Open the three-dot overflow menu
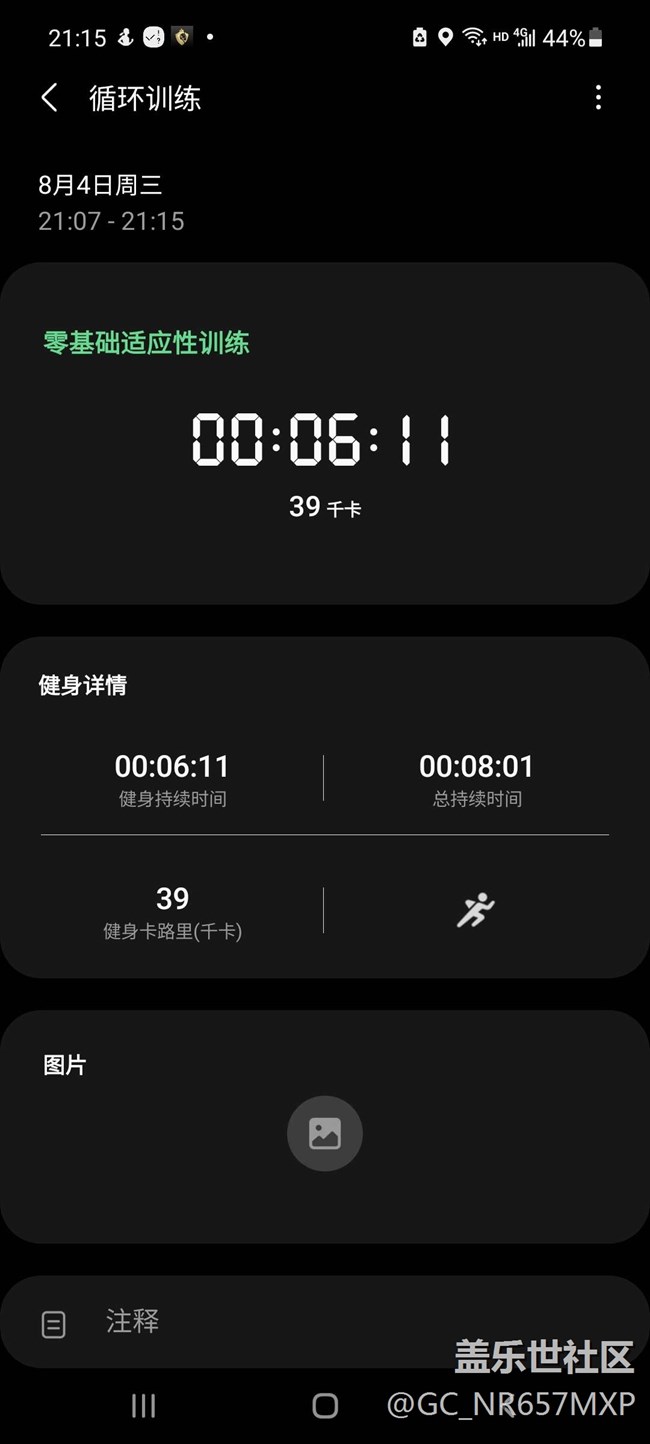The height and width of the screenshot is (1444, 650). (598, 98)
